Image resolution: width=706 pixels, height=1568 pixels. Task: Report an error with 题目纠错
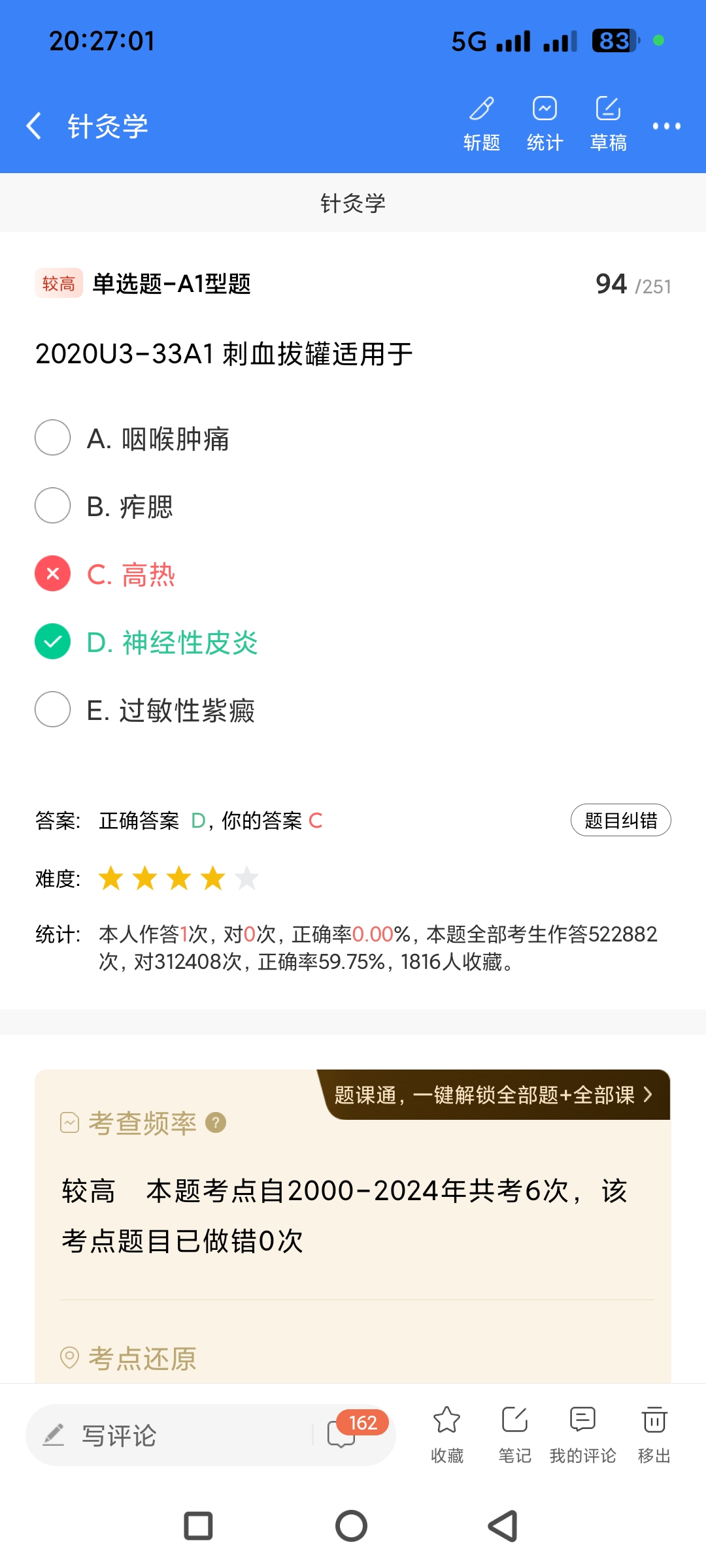point(620,820)
